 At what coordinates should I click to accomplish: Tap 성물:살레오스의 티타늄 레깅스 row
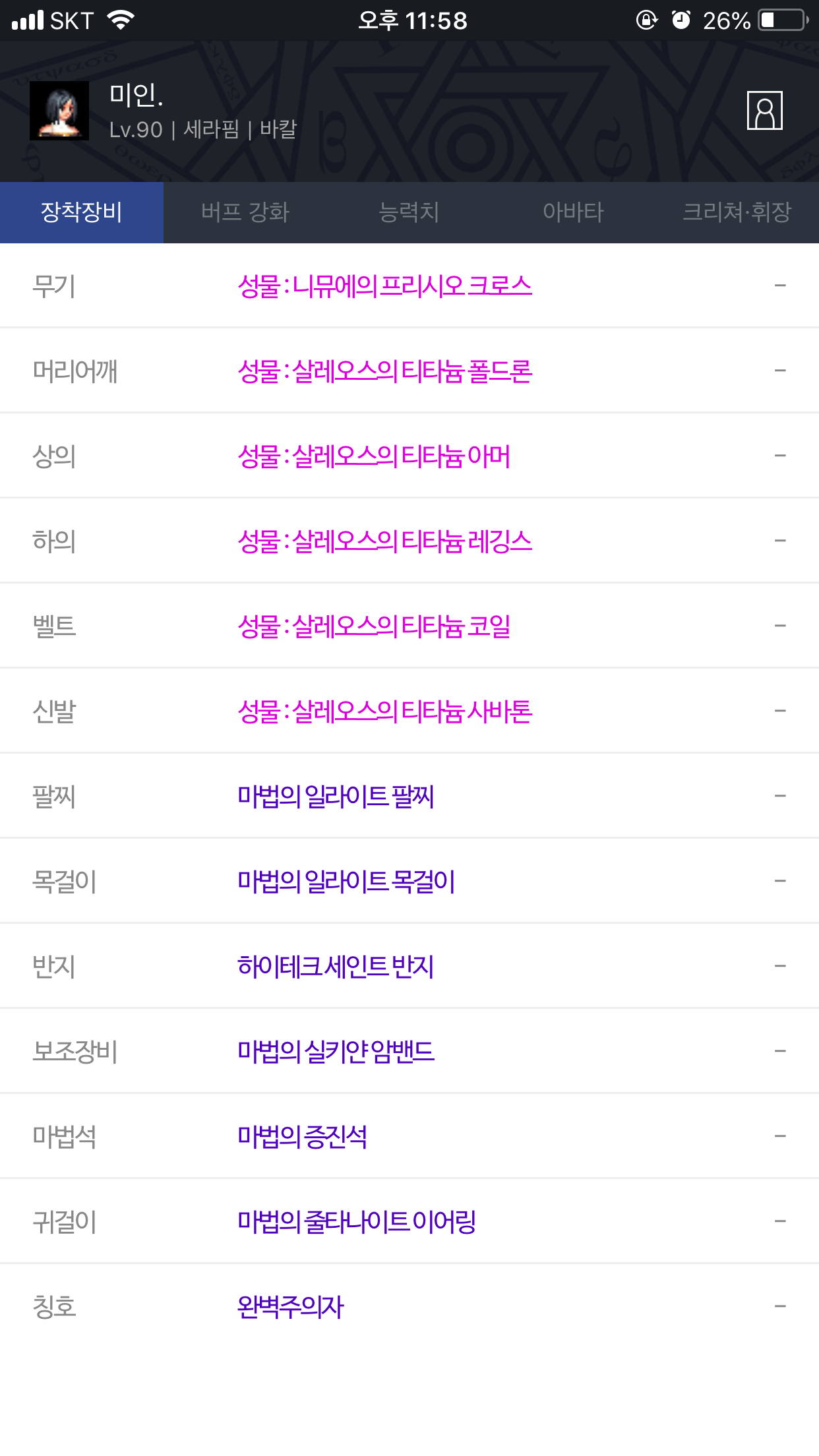tap(409, 541)
